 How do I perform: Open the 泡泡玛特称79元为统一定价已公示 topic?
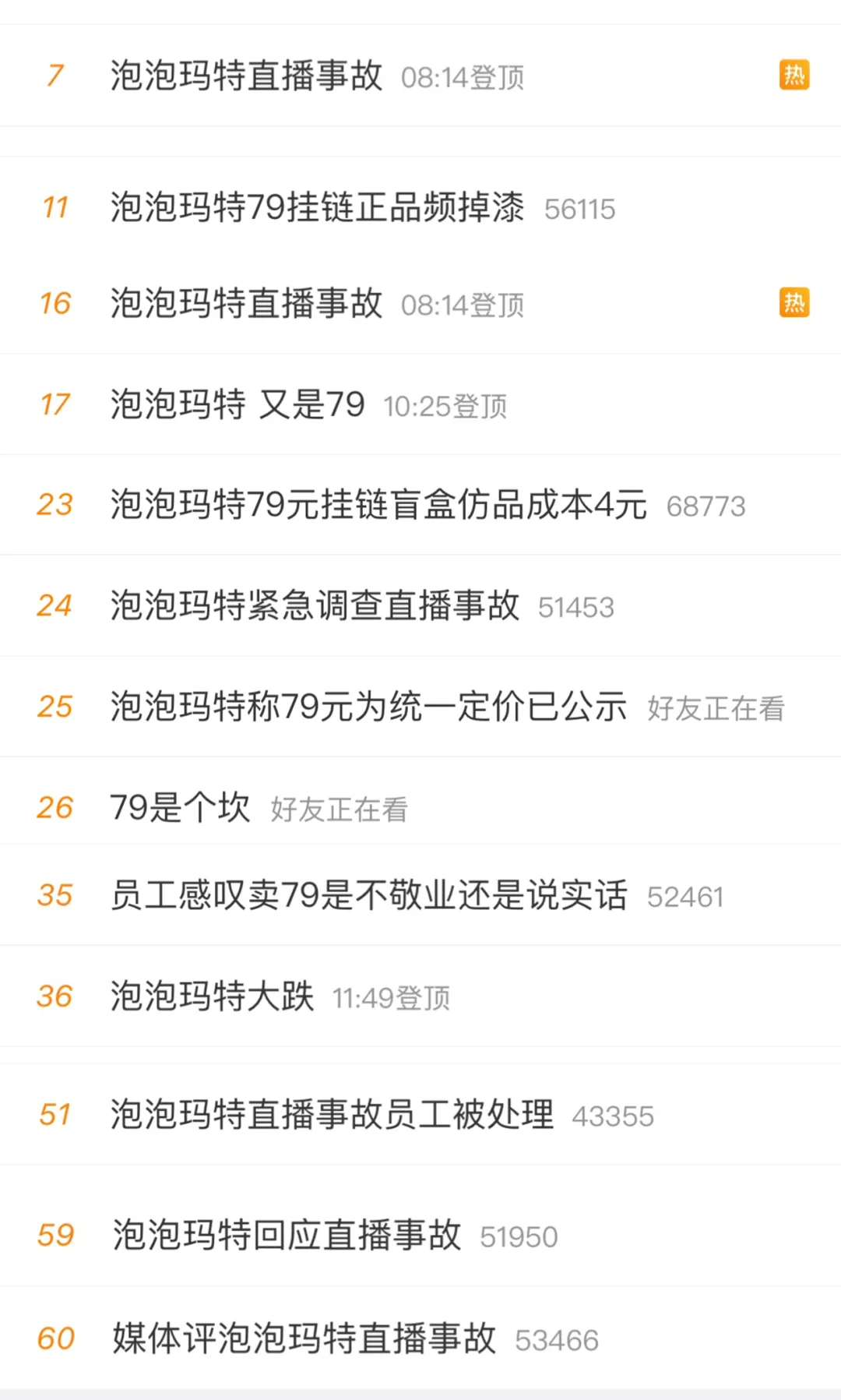370,707
